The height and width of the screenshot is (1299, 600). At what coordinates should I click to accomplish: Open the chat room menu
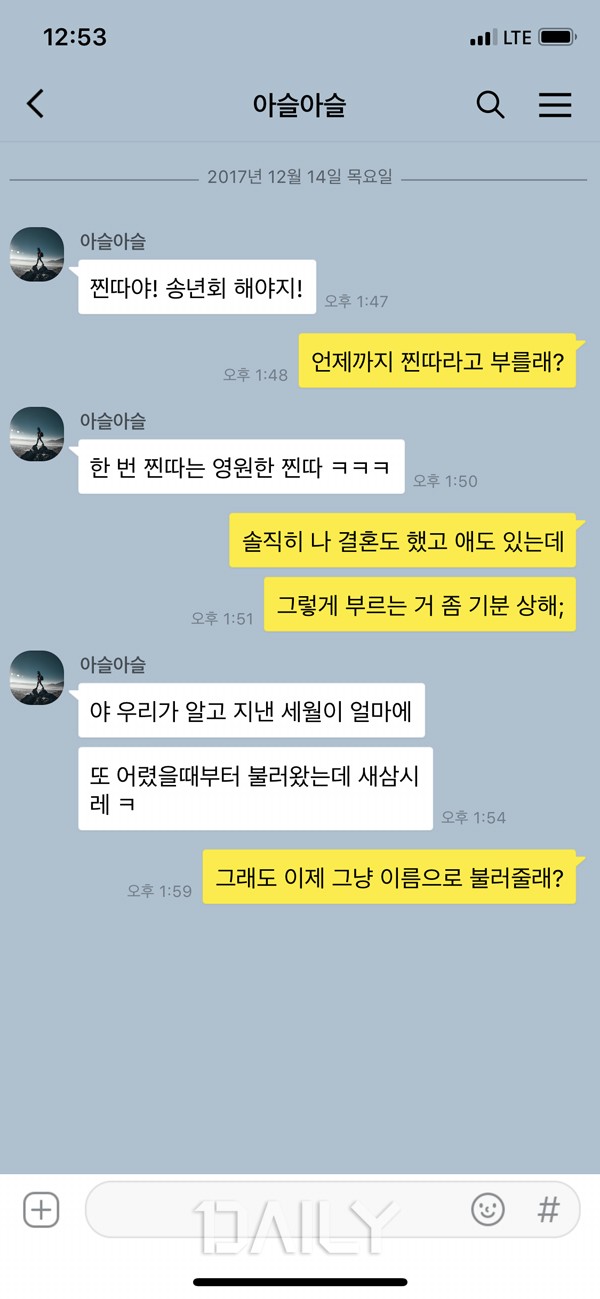coord(555,104)
